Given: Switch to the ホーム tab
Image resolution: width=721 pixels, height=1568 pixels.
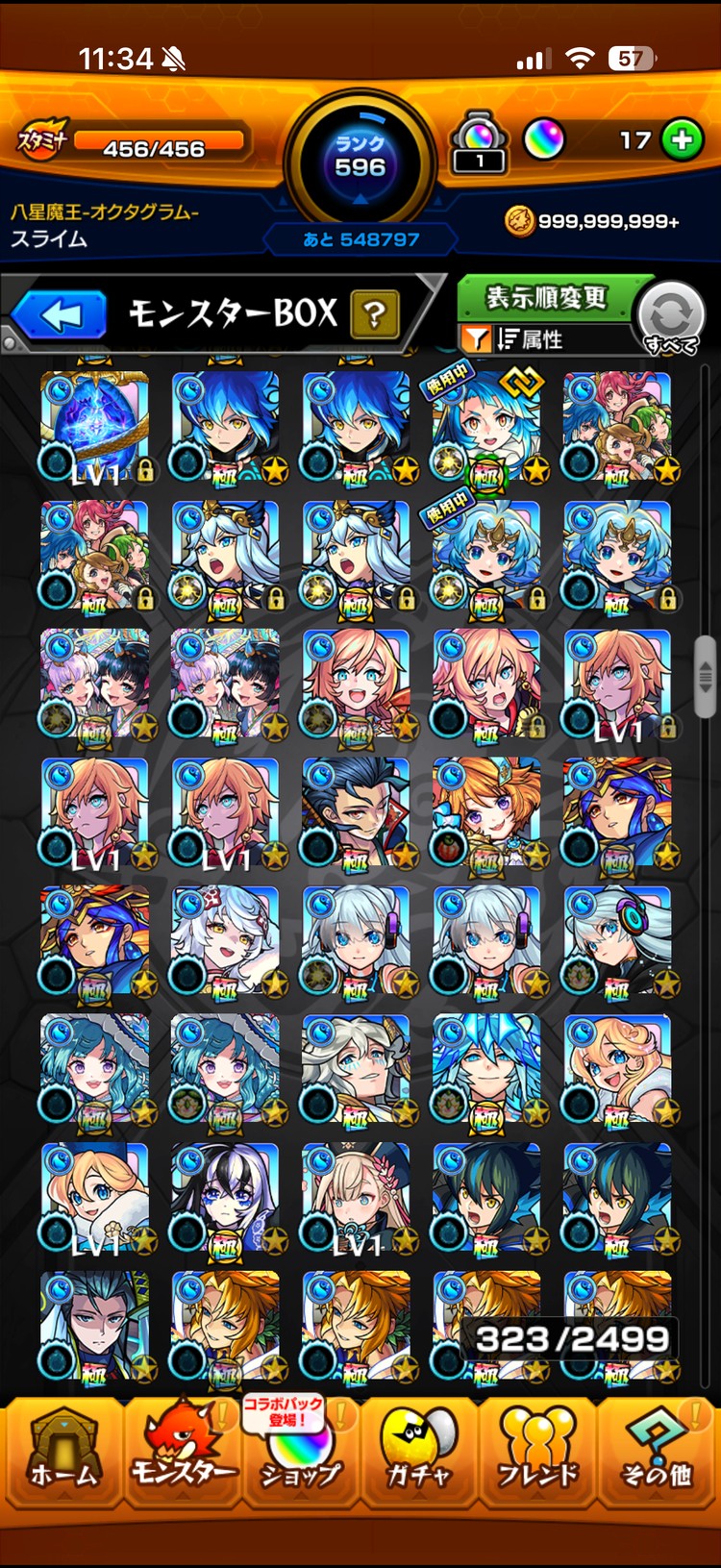Looking at the screenshot, I should click(x=63, y=1452).
